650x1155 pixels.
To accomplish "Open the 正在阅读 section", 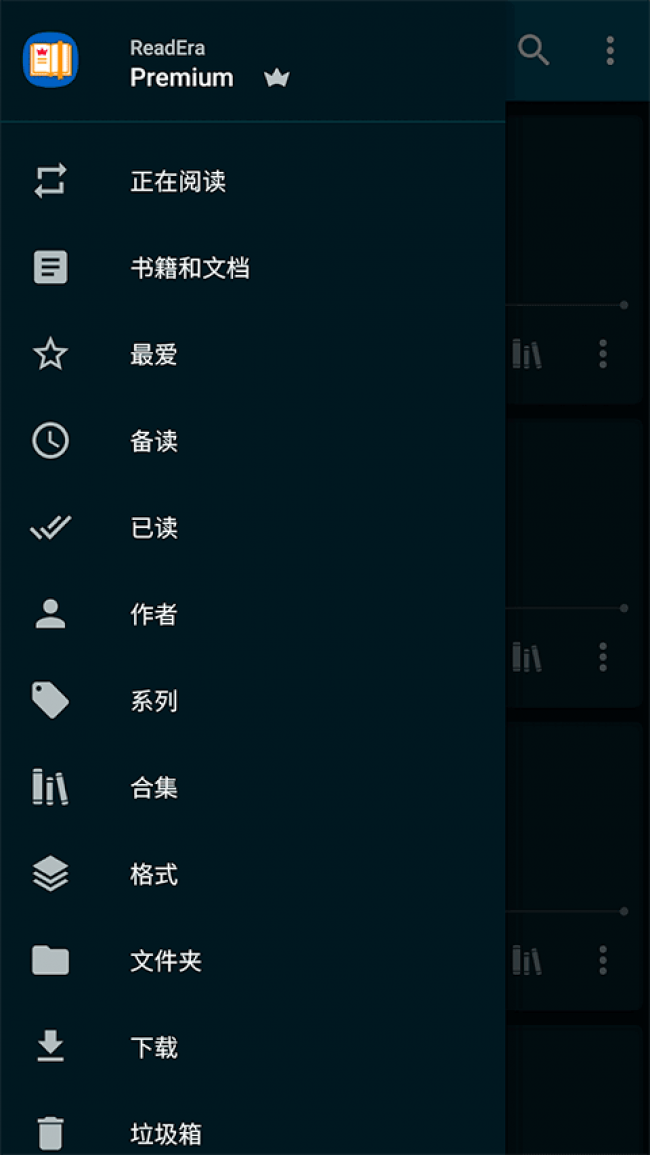I will (x=178, y=182).
